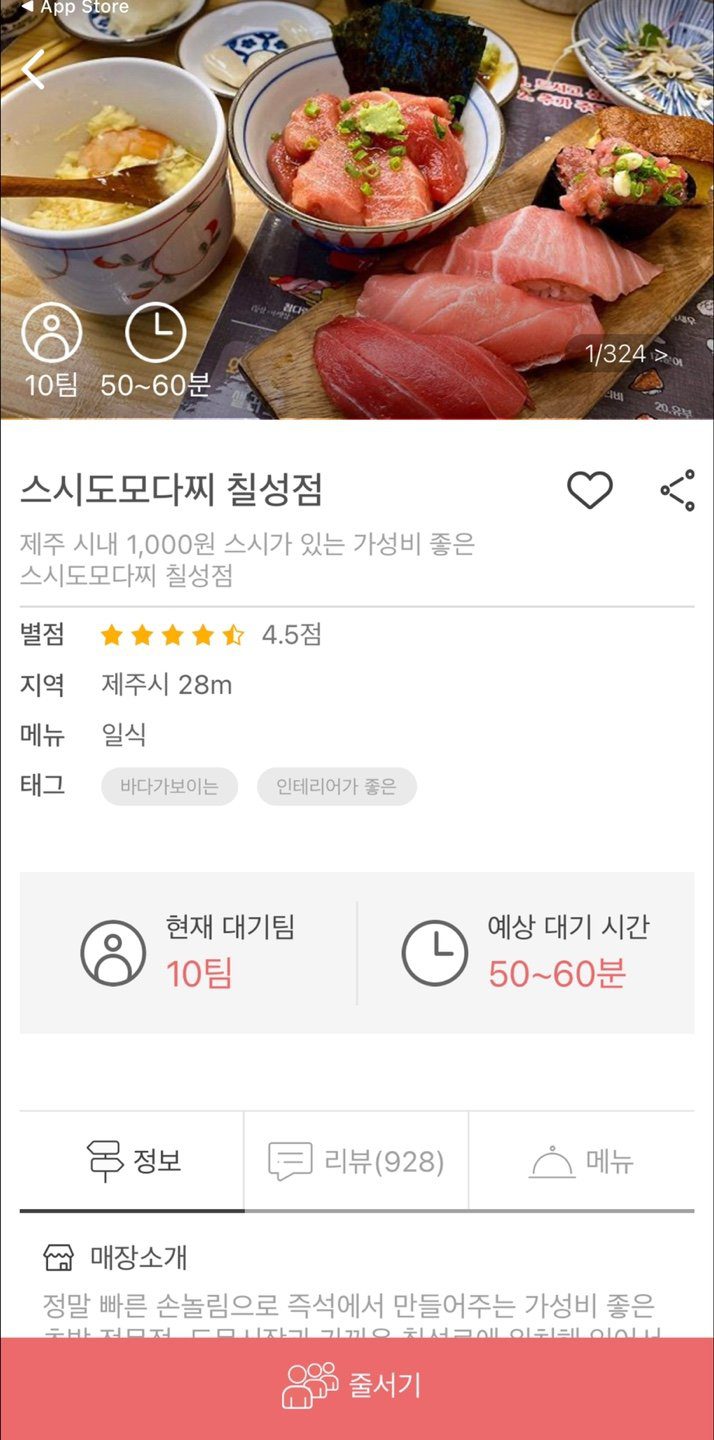
Task: Return to App Store via status bar link
Action: (75, 7)
